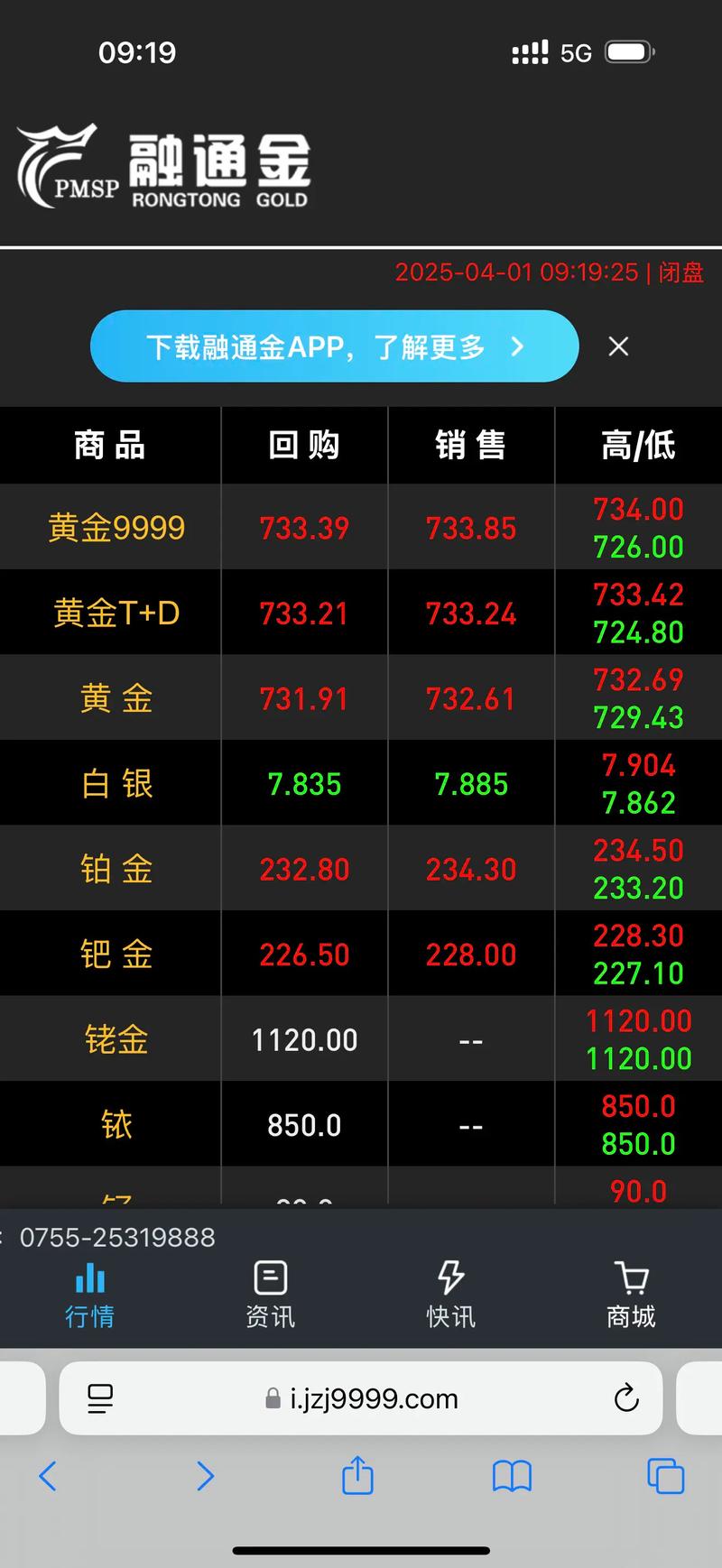Tap the 高/低 column header
The height and width of the screenshot is (1568, 722).
point(637,446)
